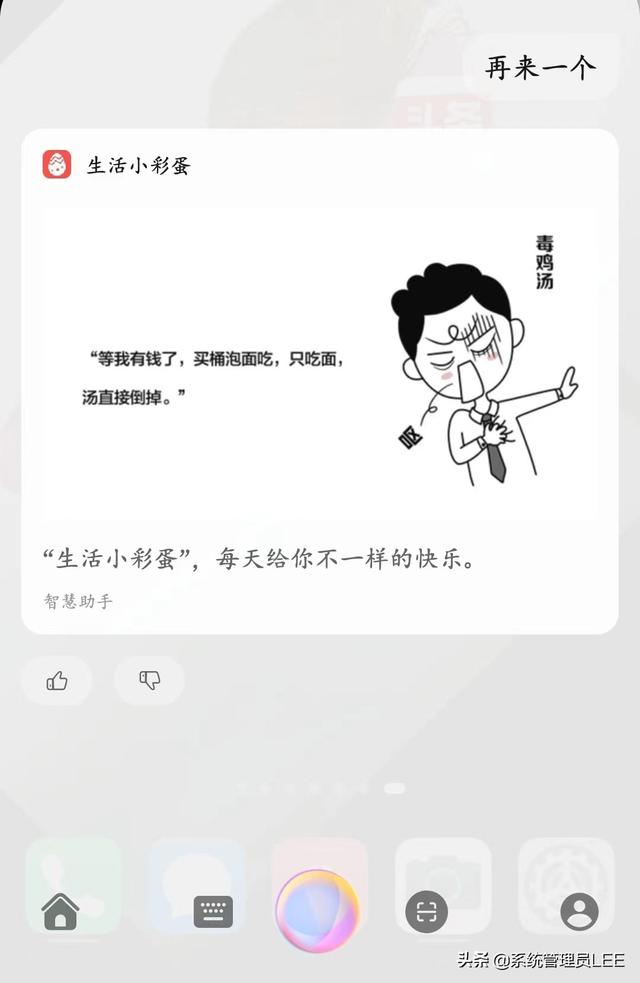Activate the colorful voice assistant orb
Image resolution: width=640 pixels, height=983 pixels.
point(317,910)
